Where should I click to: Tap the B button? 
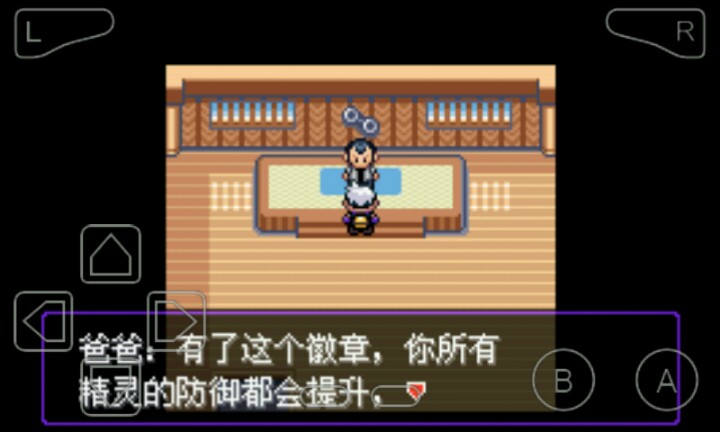(563, 380)
